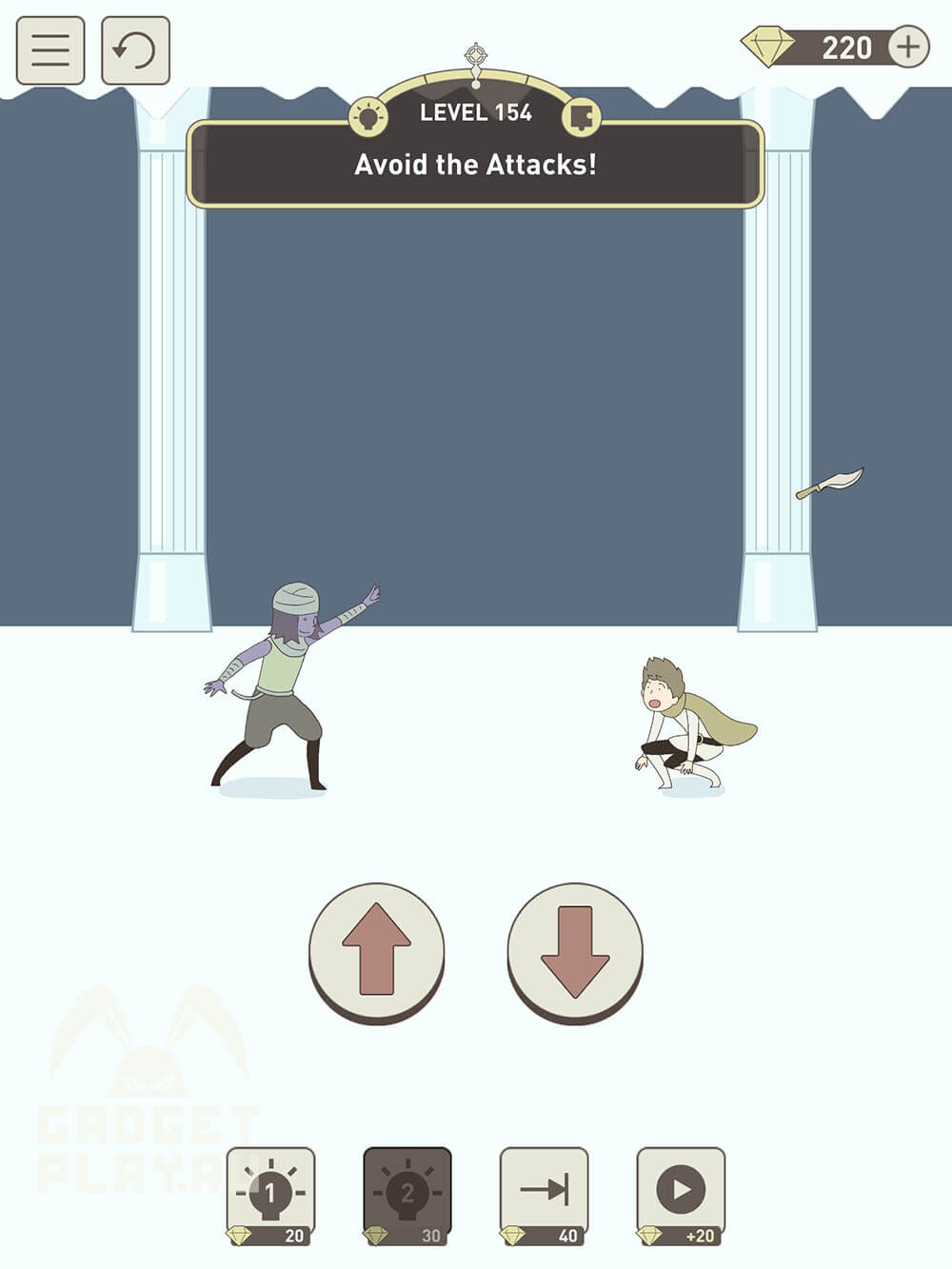Restart the level with the reset icon

(135, 50)
